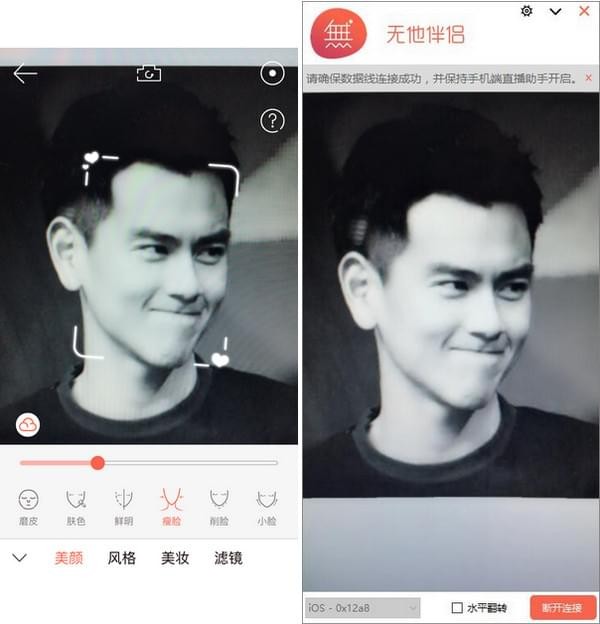This screenshot has height=624, width=600.
Task: Open the help question mark
Action: pyautogui.click(x=271, y=121)
